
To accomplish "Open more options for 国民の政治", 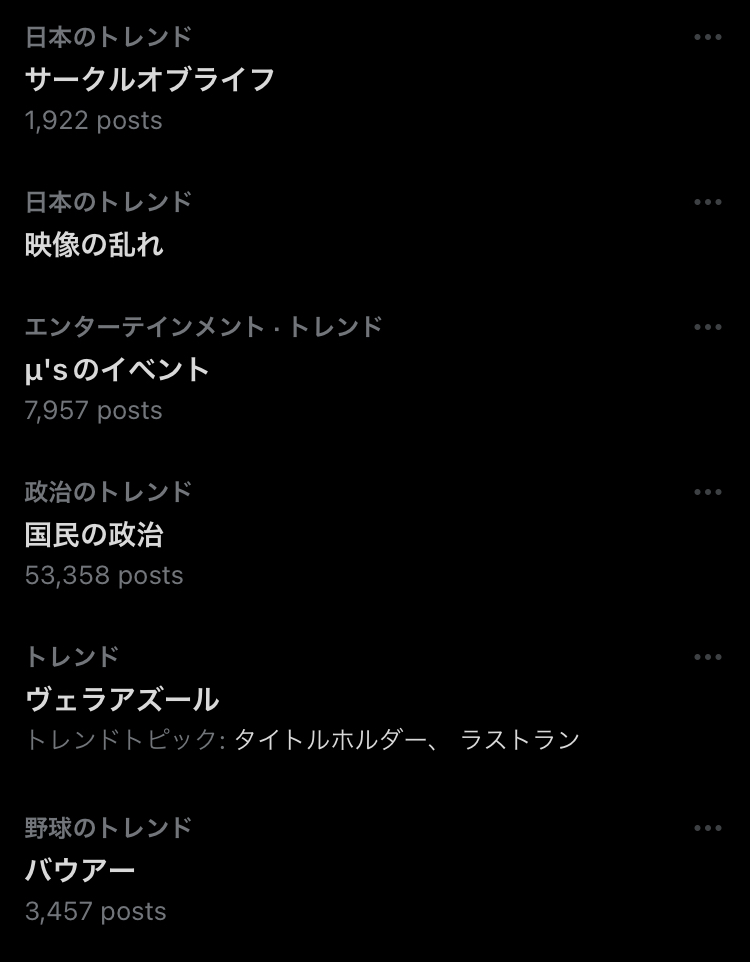I will point(707,492).
